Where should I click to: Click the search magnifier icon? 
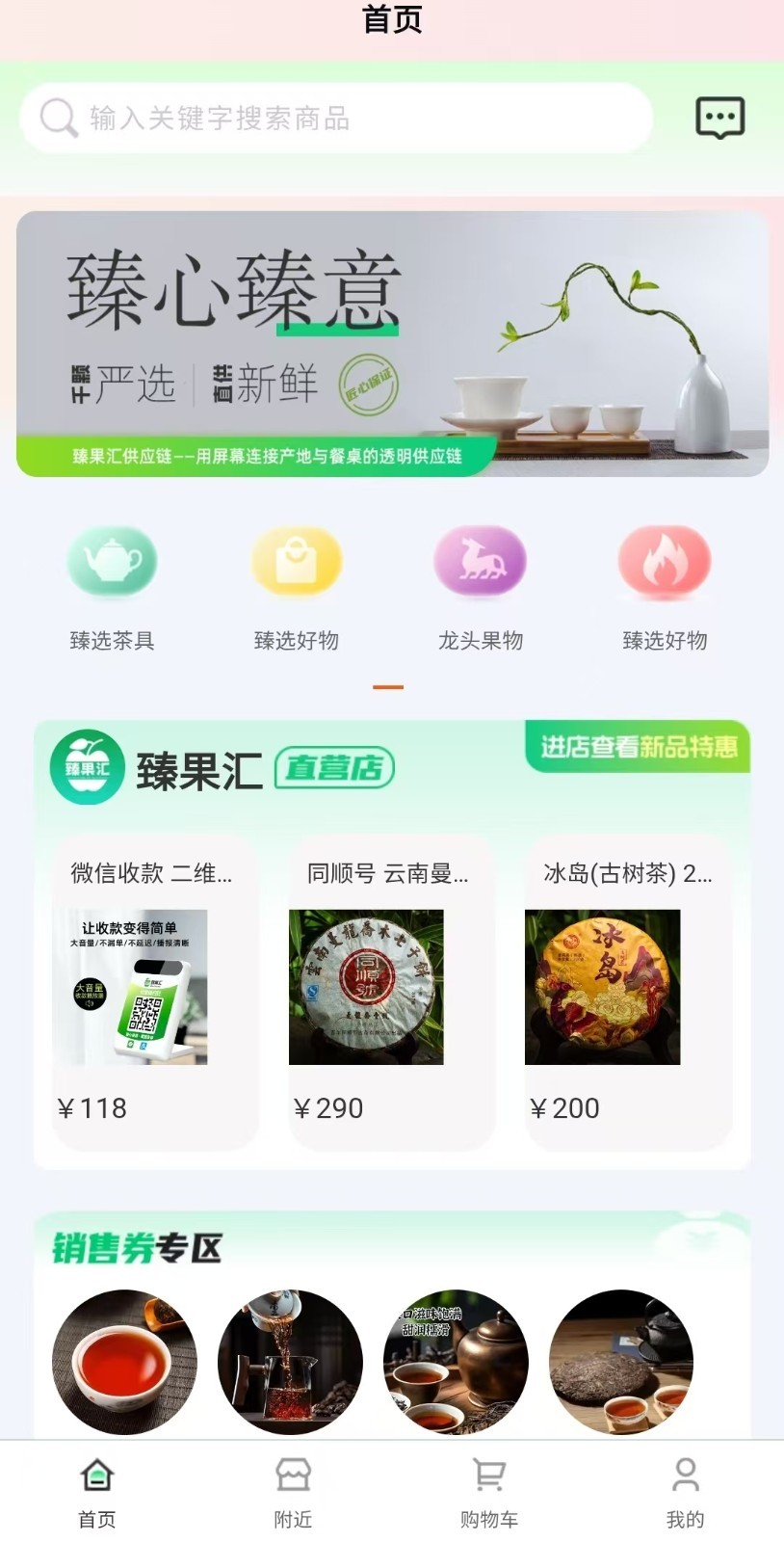(58, 118)
